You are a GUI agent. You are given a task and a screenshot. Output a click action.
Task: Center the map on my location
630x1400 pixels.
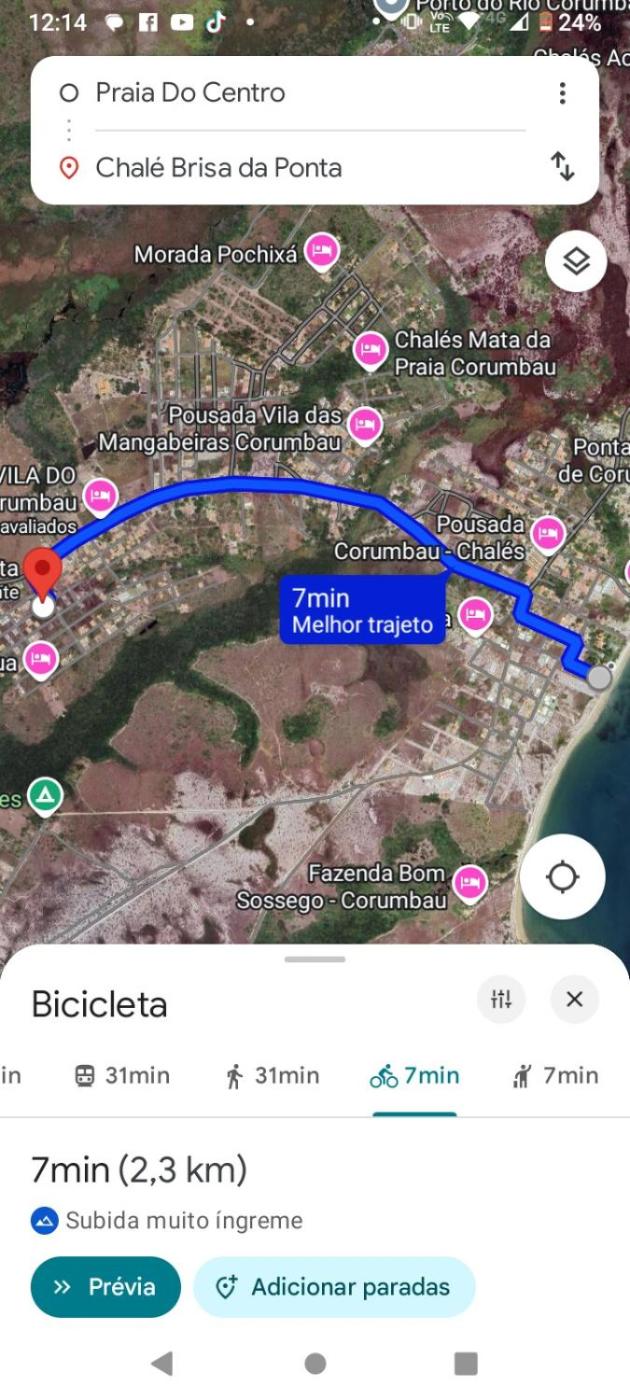tap(562, 877)
